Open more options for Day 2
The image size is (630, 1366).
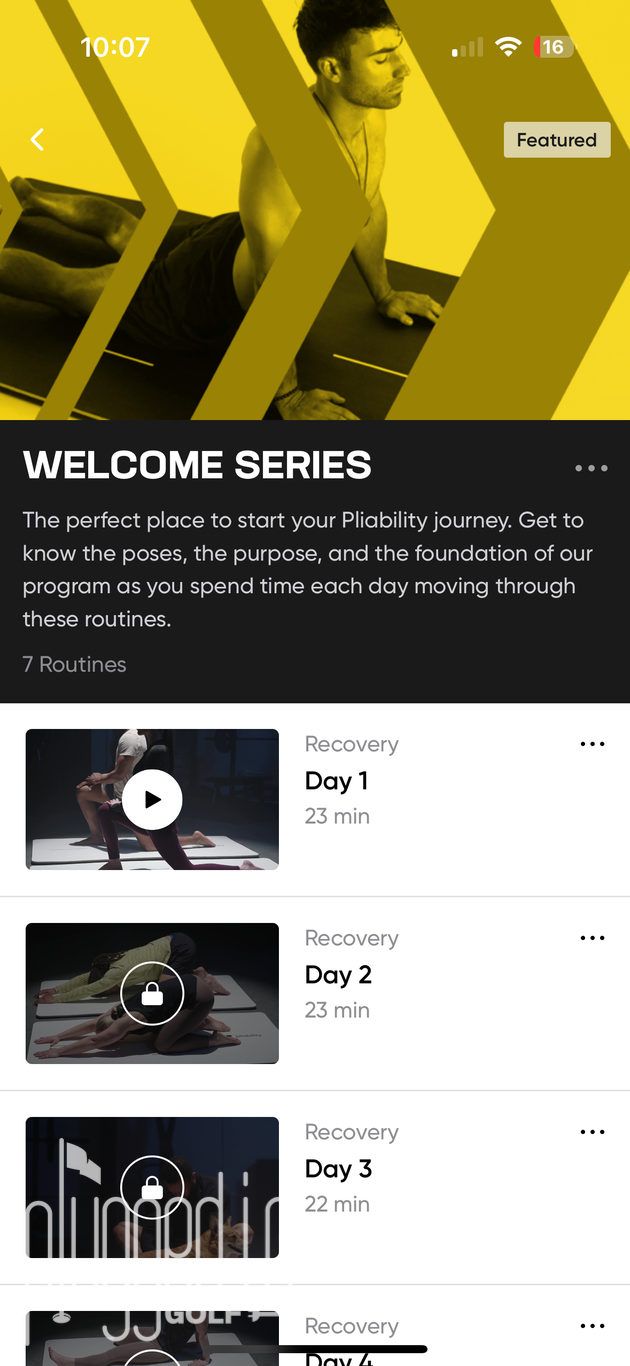pos(592,938)
